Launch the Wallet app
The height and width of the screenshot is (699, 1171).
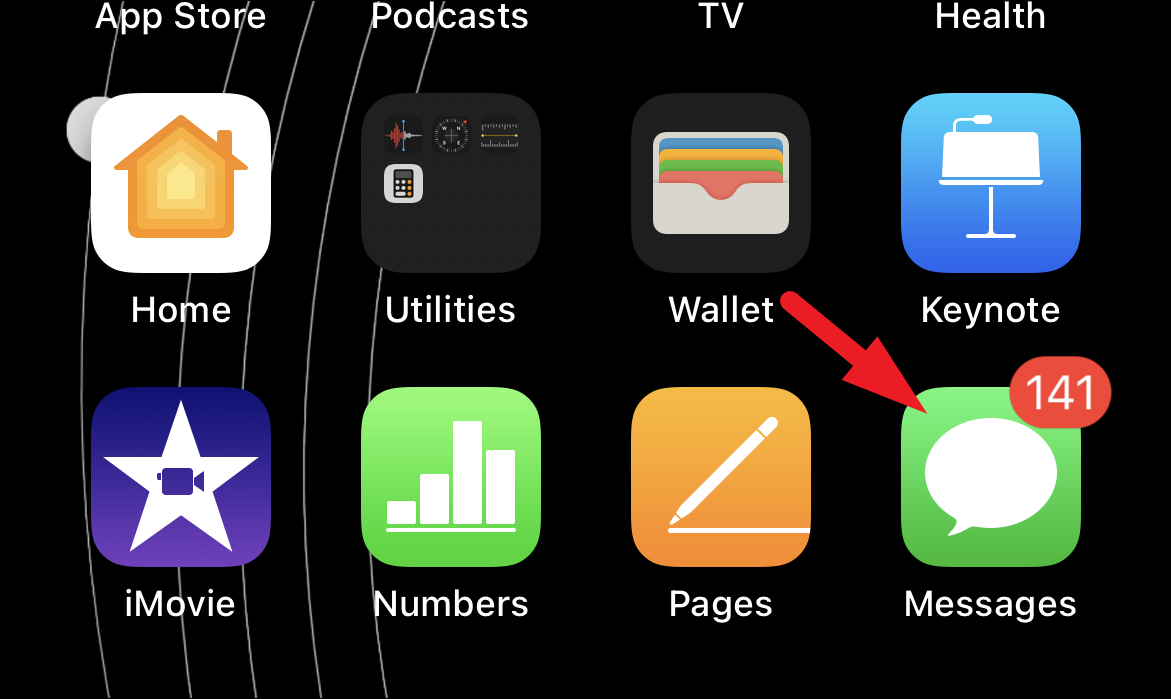(x=721, y=183)
